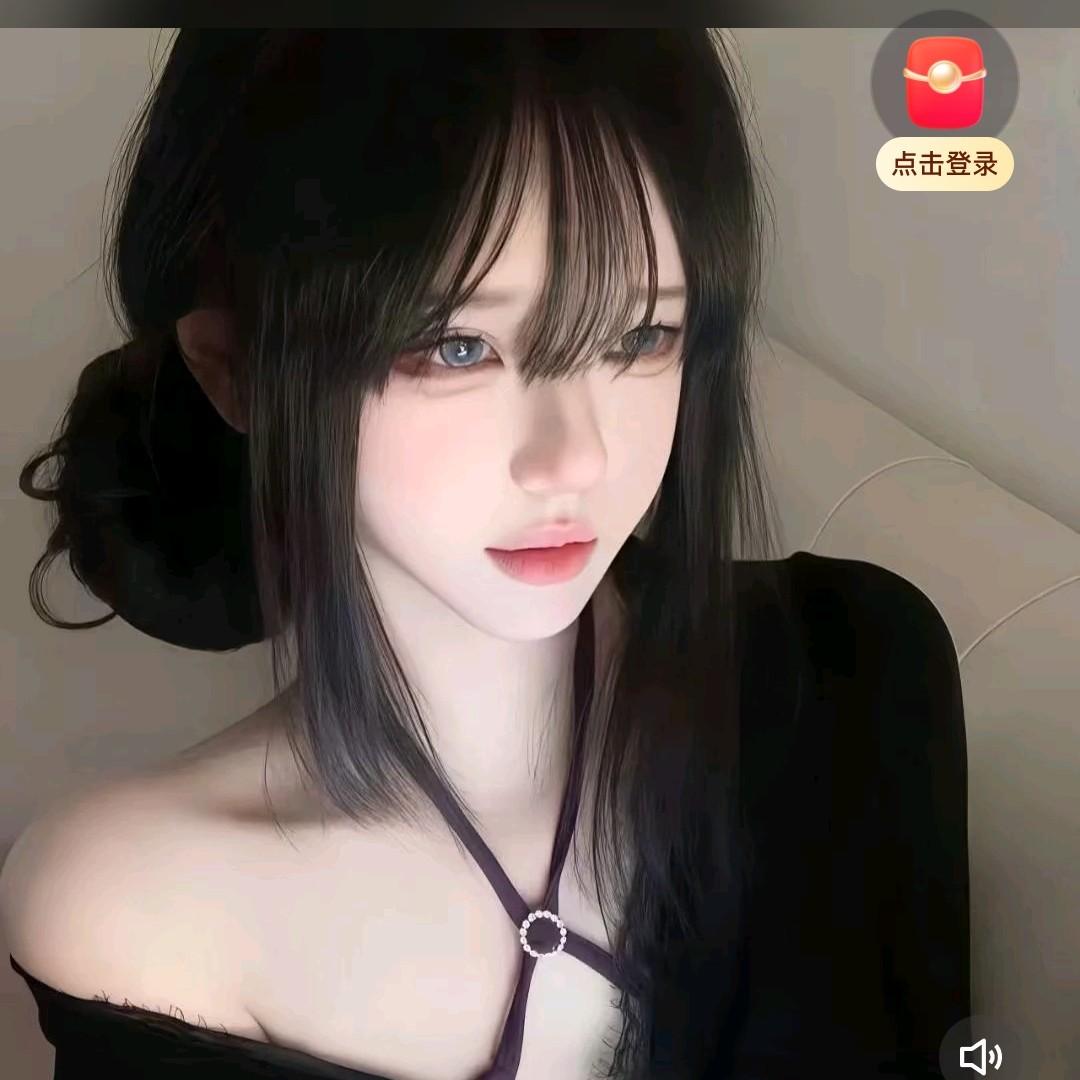Toggle the video sound speaker icon

click(982, 1057)
